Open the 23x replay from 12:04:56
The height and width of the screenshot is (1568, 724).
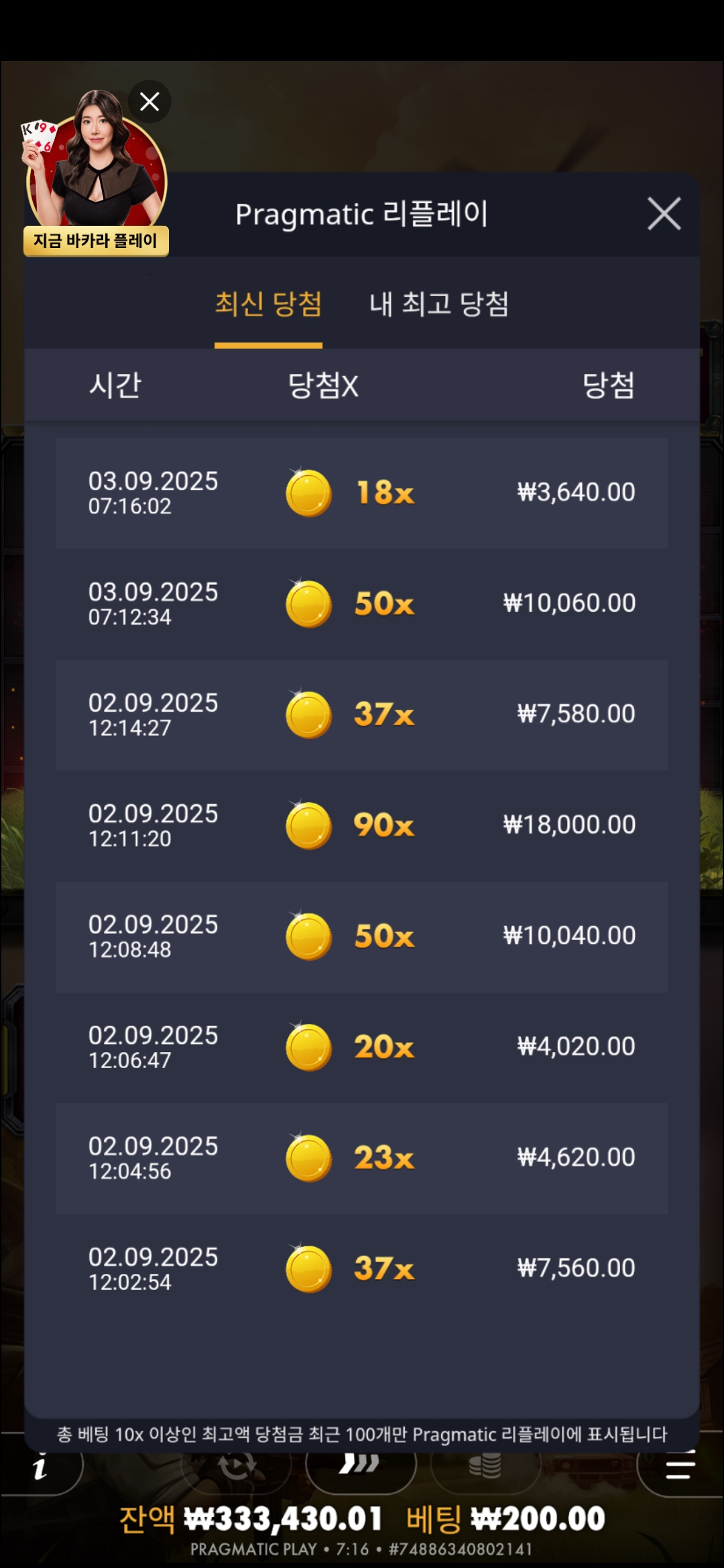click(x=362, y=1157)
